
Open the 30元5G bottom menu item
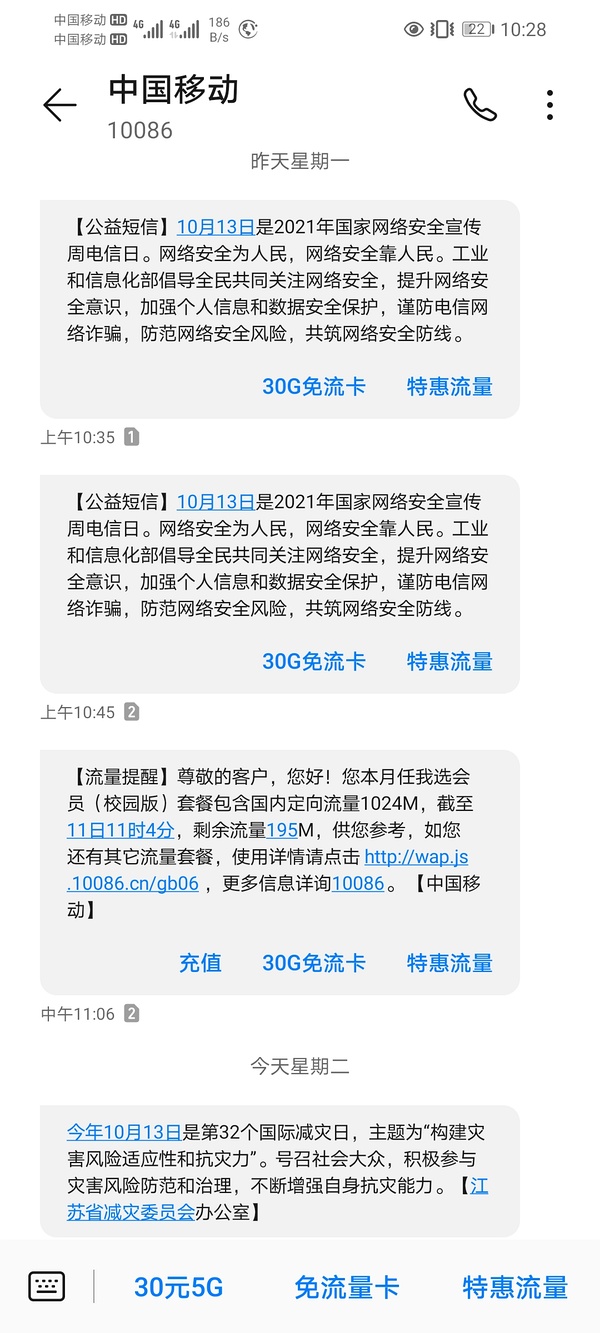(x=178, y=1287)
